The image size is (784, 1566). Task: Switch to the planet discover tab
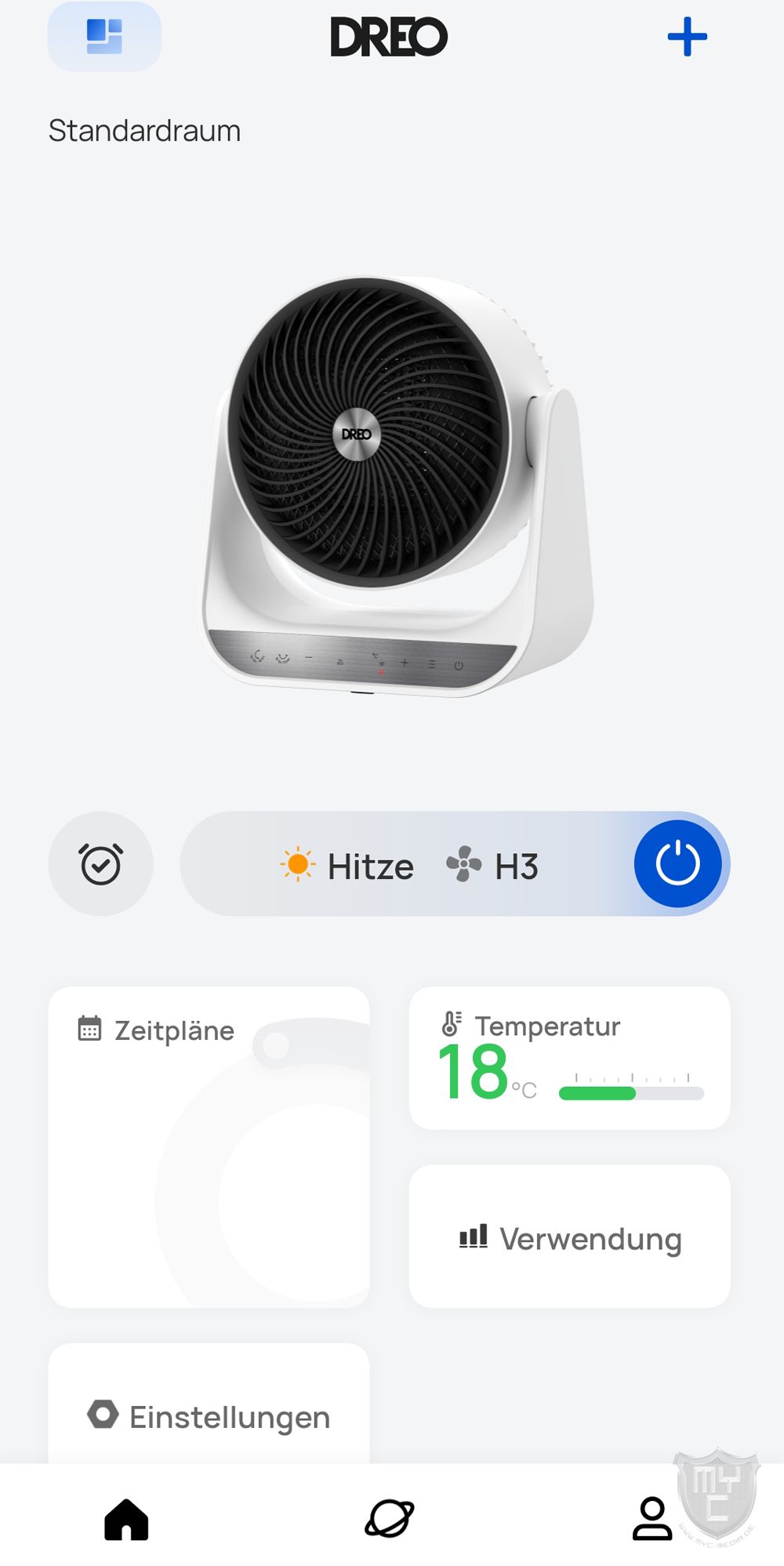click(x=390, y=1519)
